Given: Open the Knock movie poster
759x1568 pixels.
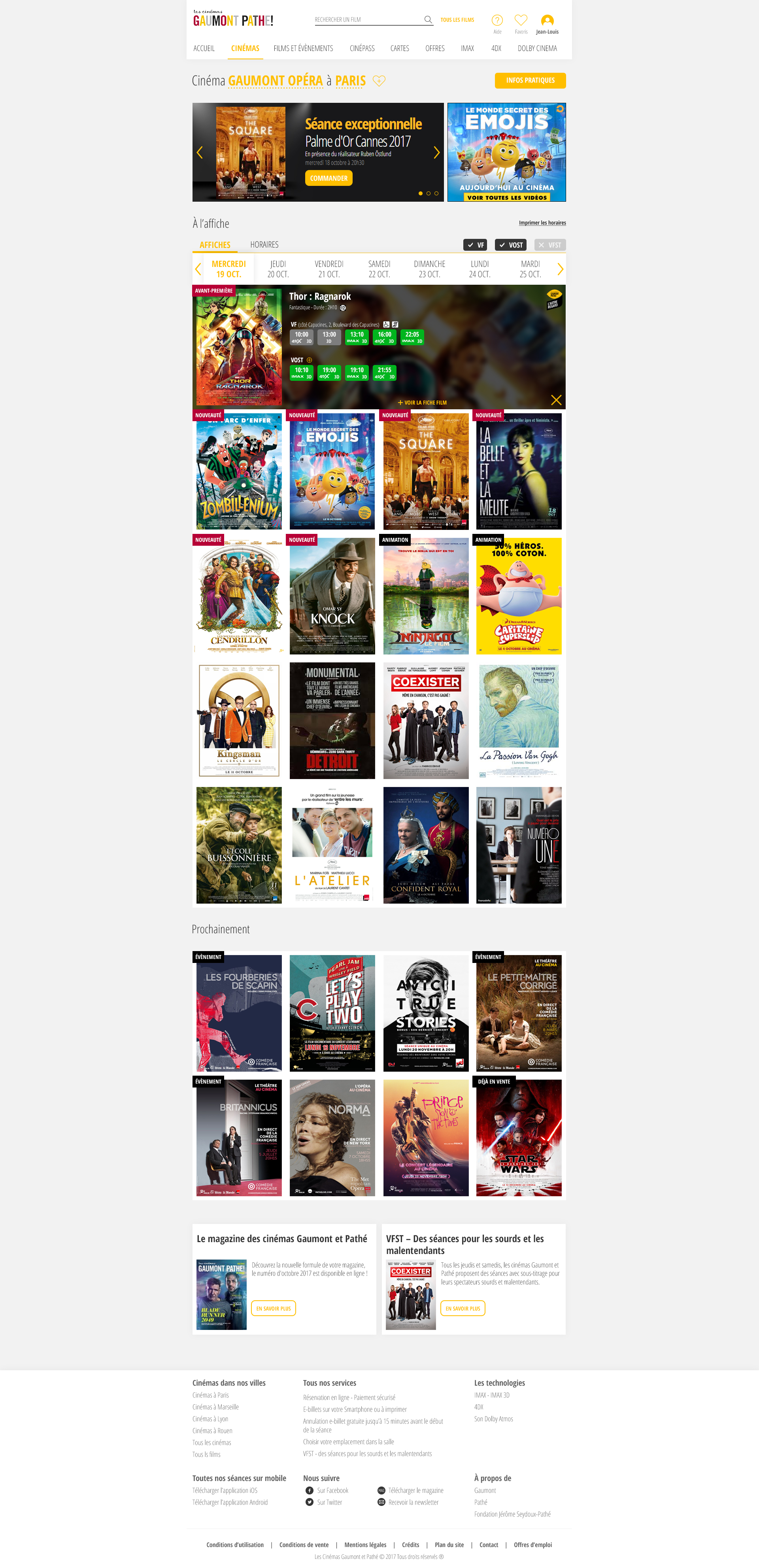Looking at the screenshot, I should (x=332, y=596).
